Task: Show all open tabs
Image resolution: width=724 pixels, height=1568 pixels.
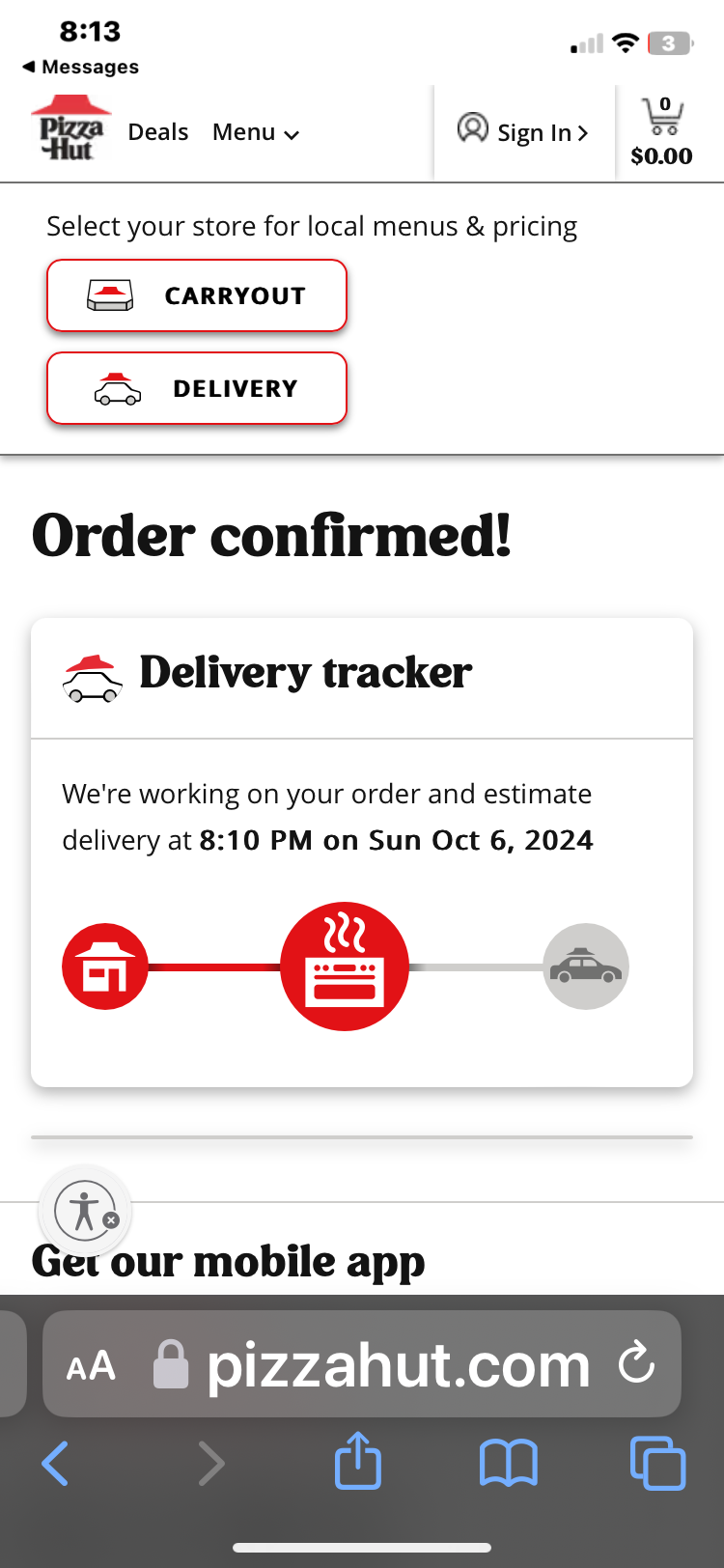Action: coord(657,1463)
